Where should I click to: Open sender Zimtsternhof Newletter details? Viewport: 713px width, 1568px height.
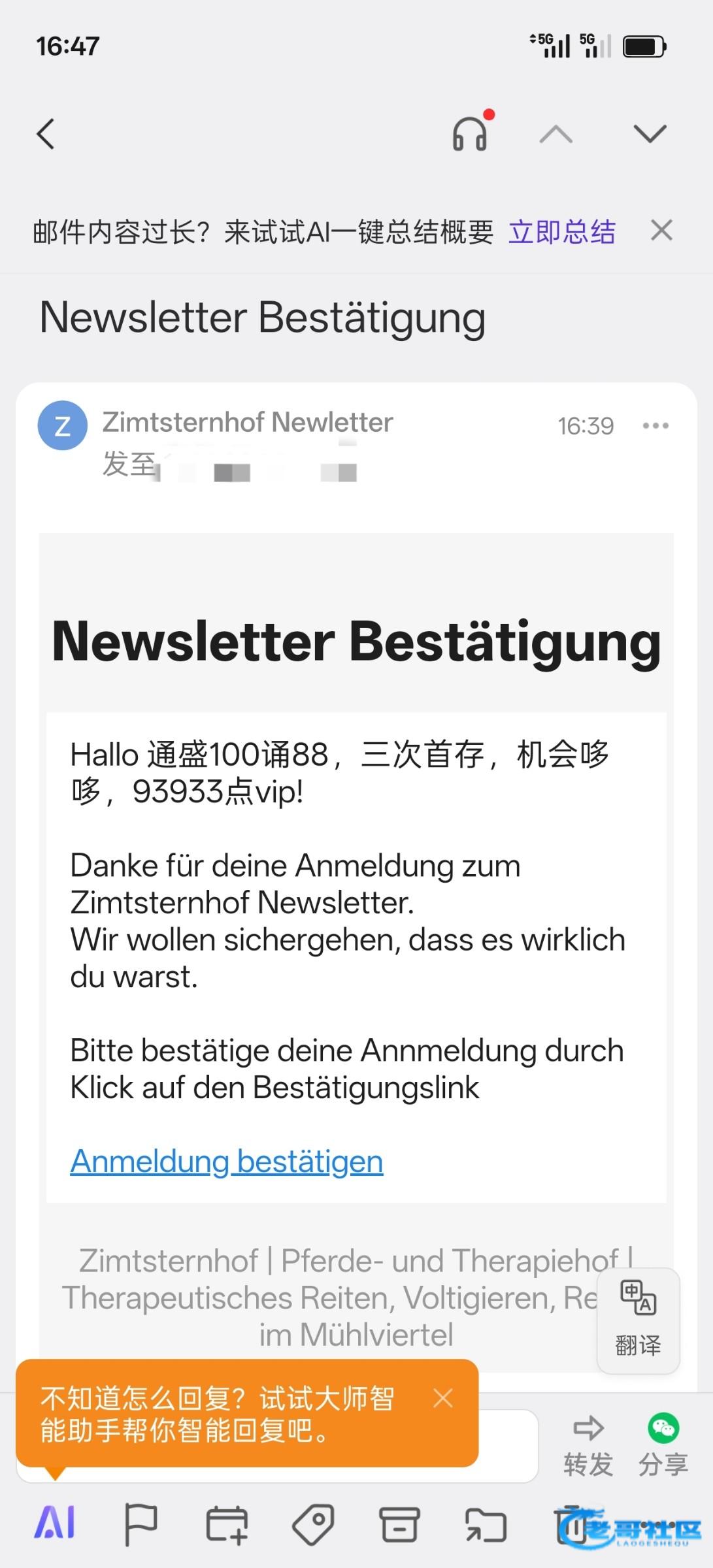tap(247, 423)
